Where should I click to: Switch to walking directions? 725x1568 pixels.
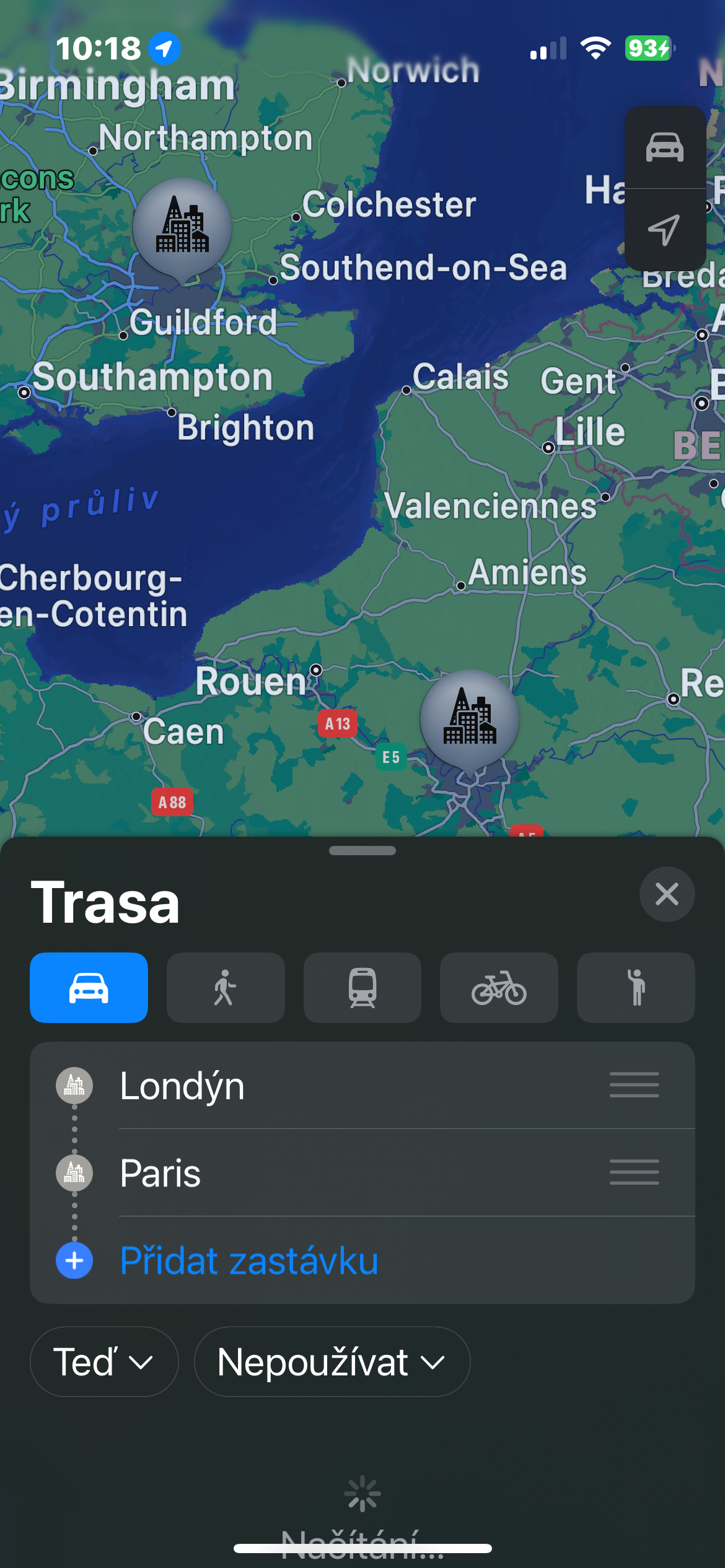pos(226,987)
